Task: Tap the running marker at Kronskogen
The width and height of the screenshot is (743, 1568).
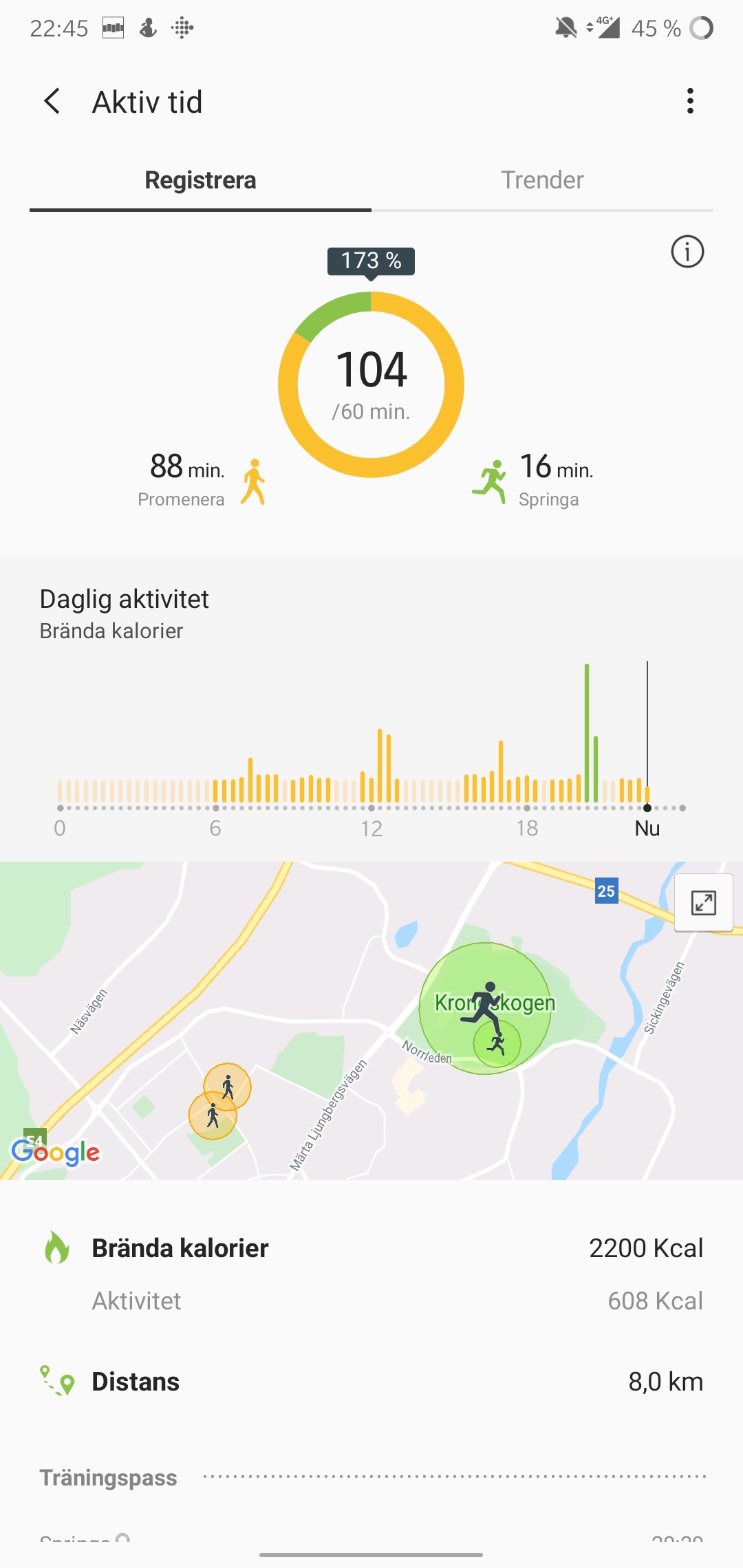Action: tap(486, 1007)
